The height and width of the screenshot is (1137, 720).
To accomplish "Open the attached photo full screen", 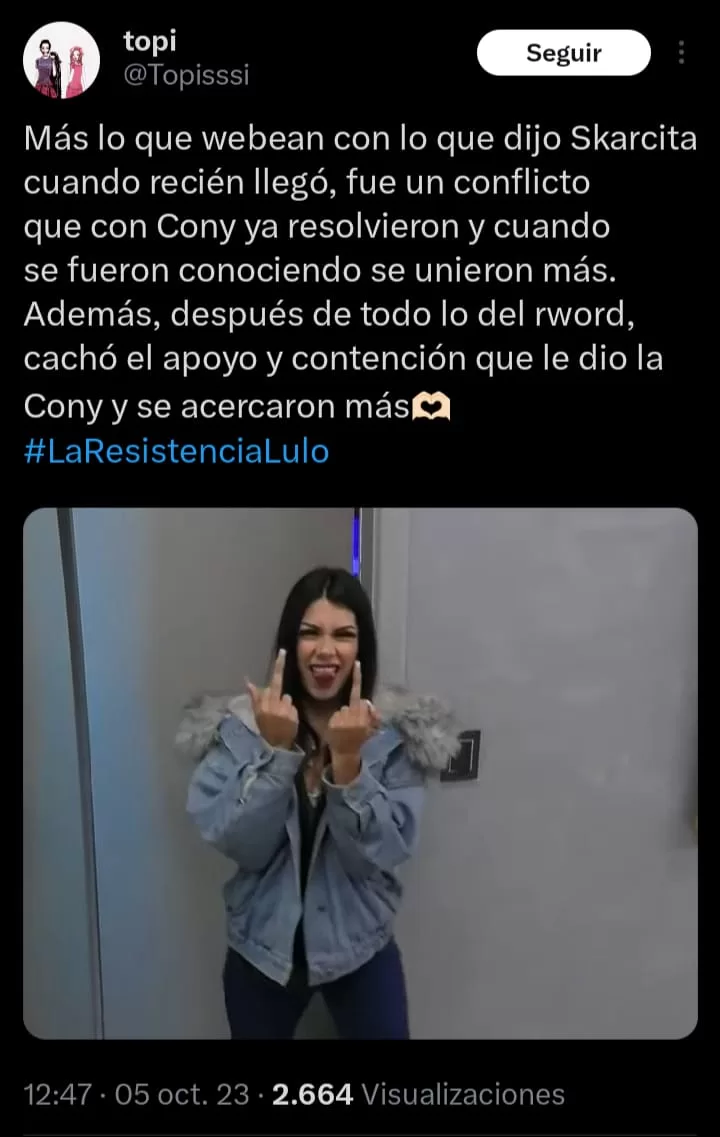I will click(x=360, y=773).
